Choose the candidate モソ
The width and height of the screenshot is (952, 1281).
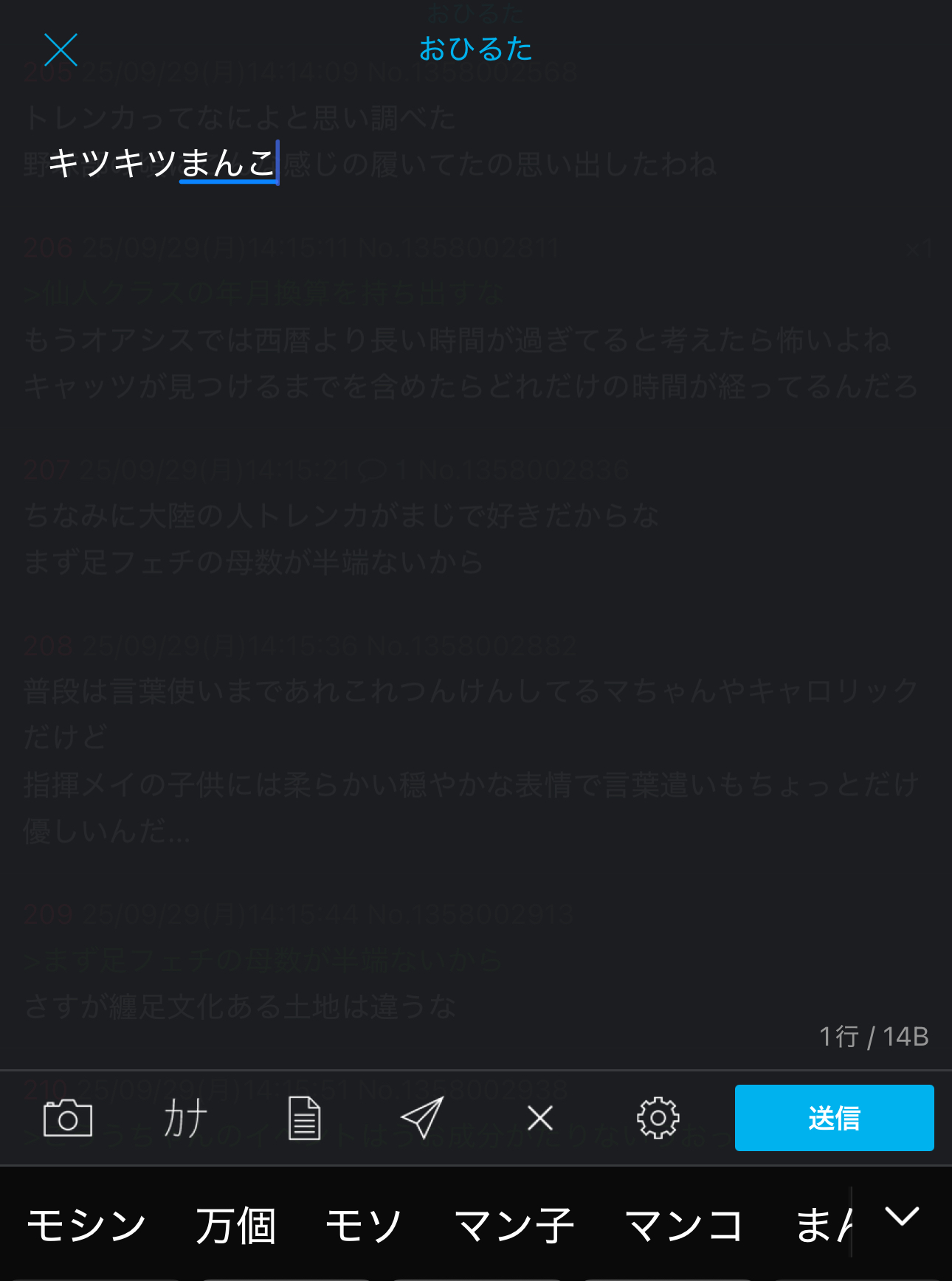[x=364, y=1226]
